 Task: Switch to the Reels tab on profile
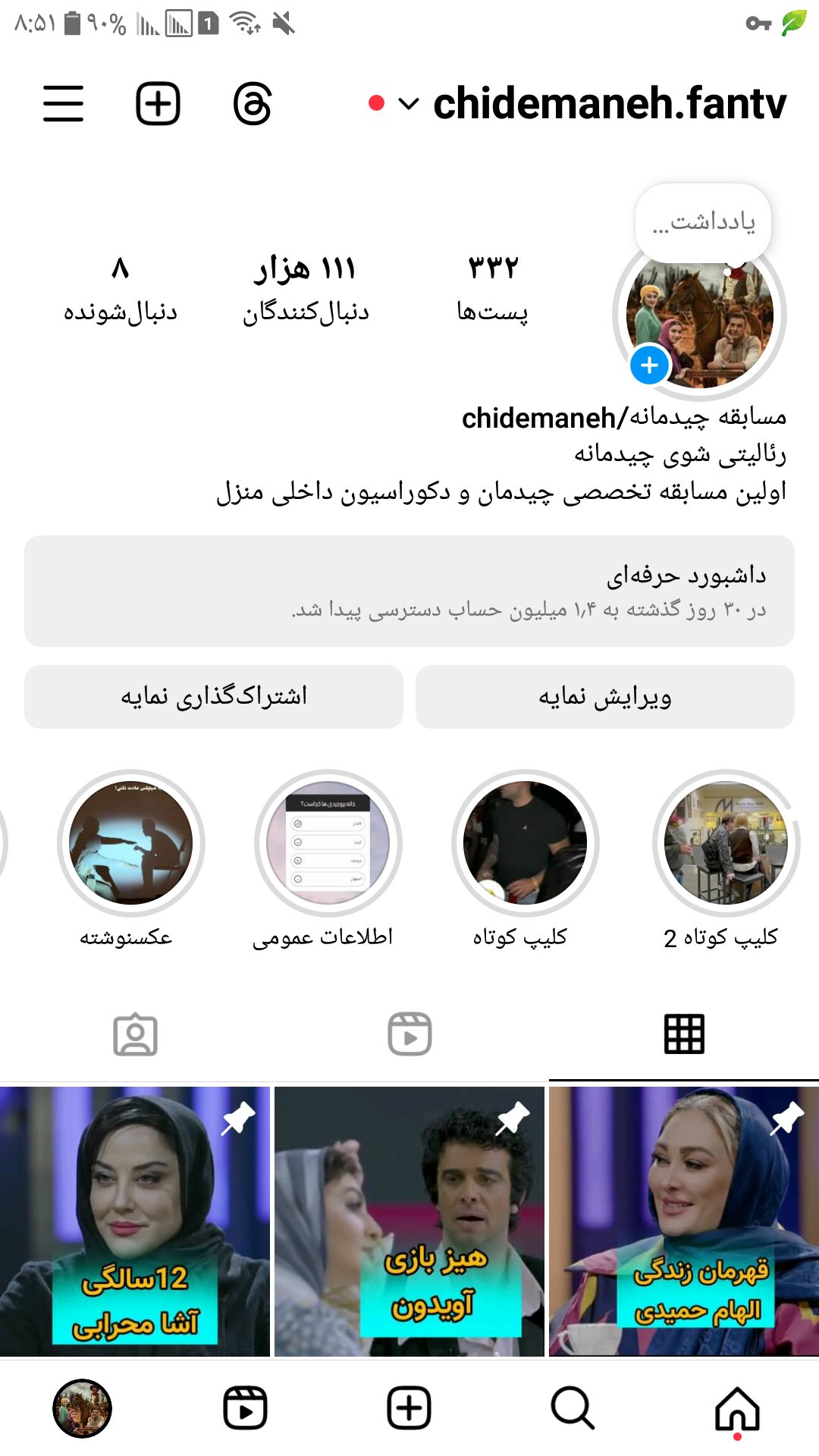pos(409,1034)
